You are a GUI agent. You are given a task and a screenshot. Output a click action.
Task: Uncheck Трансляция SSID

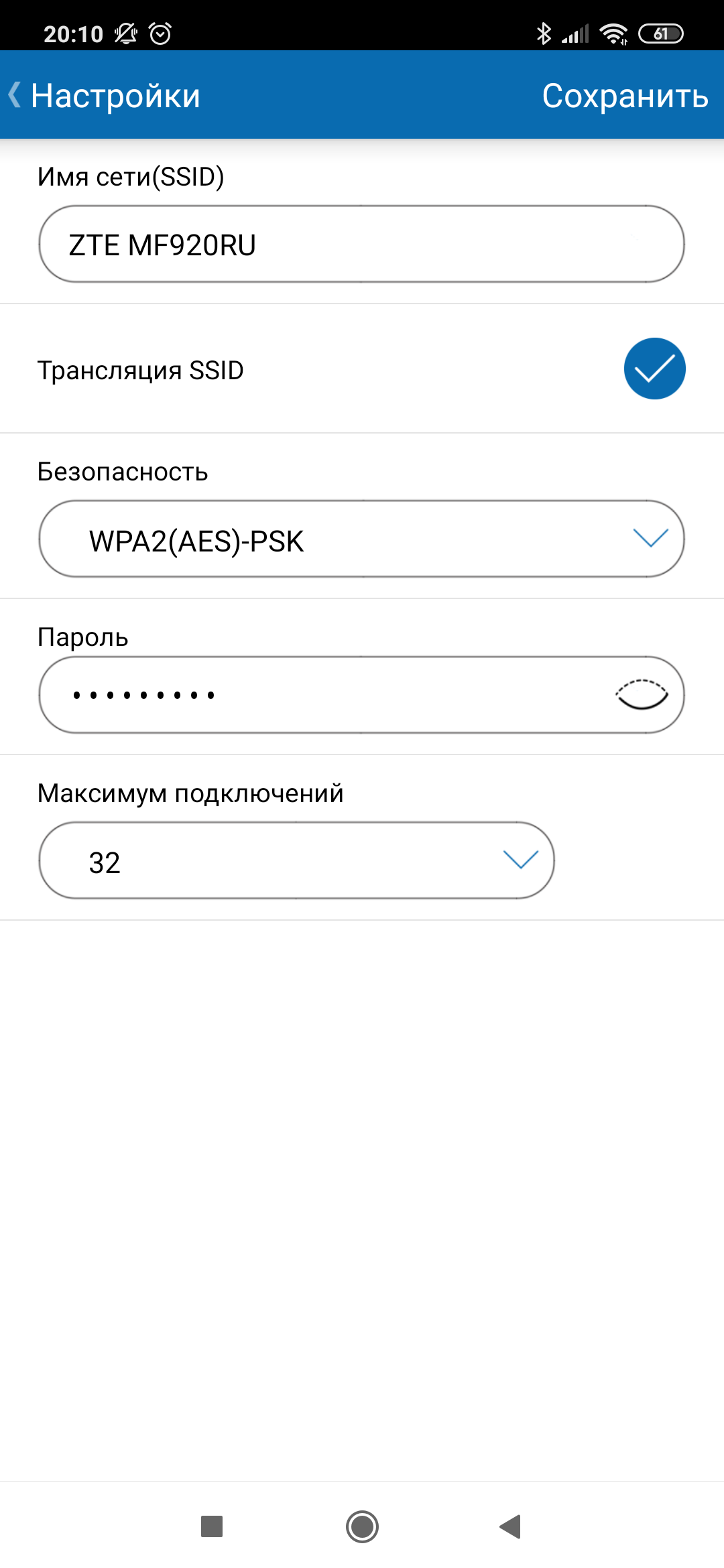click(654, 369)
